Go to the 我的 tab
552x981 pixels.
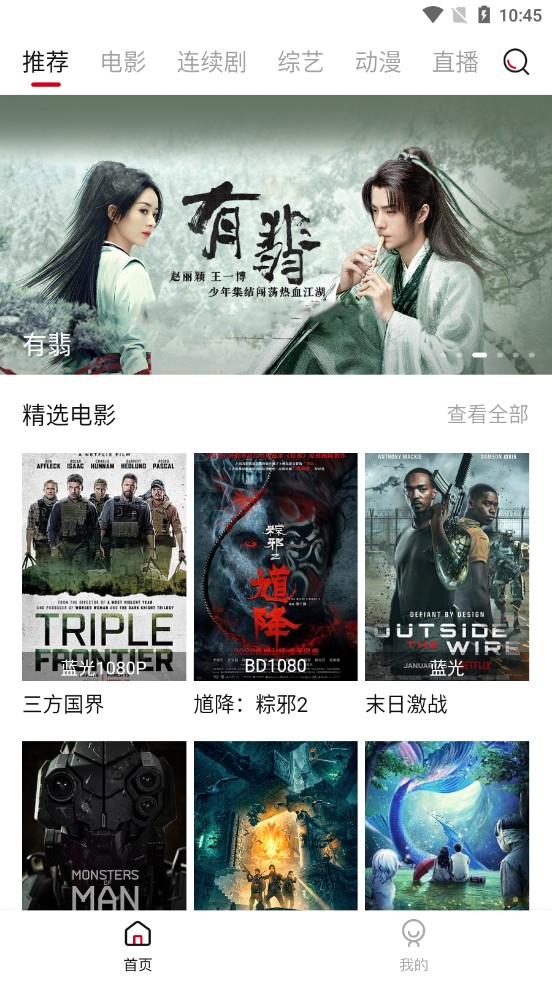414,945
